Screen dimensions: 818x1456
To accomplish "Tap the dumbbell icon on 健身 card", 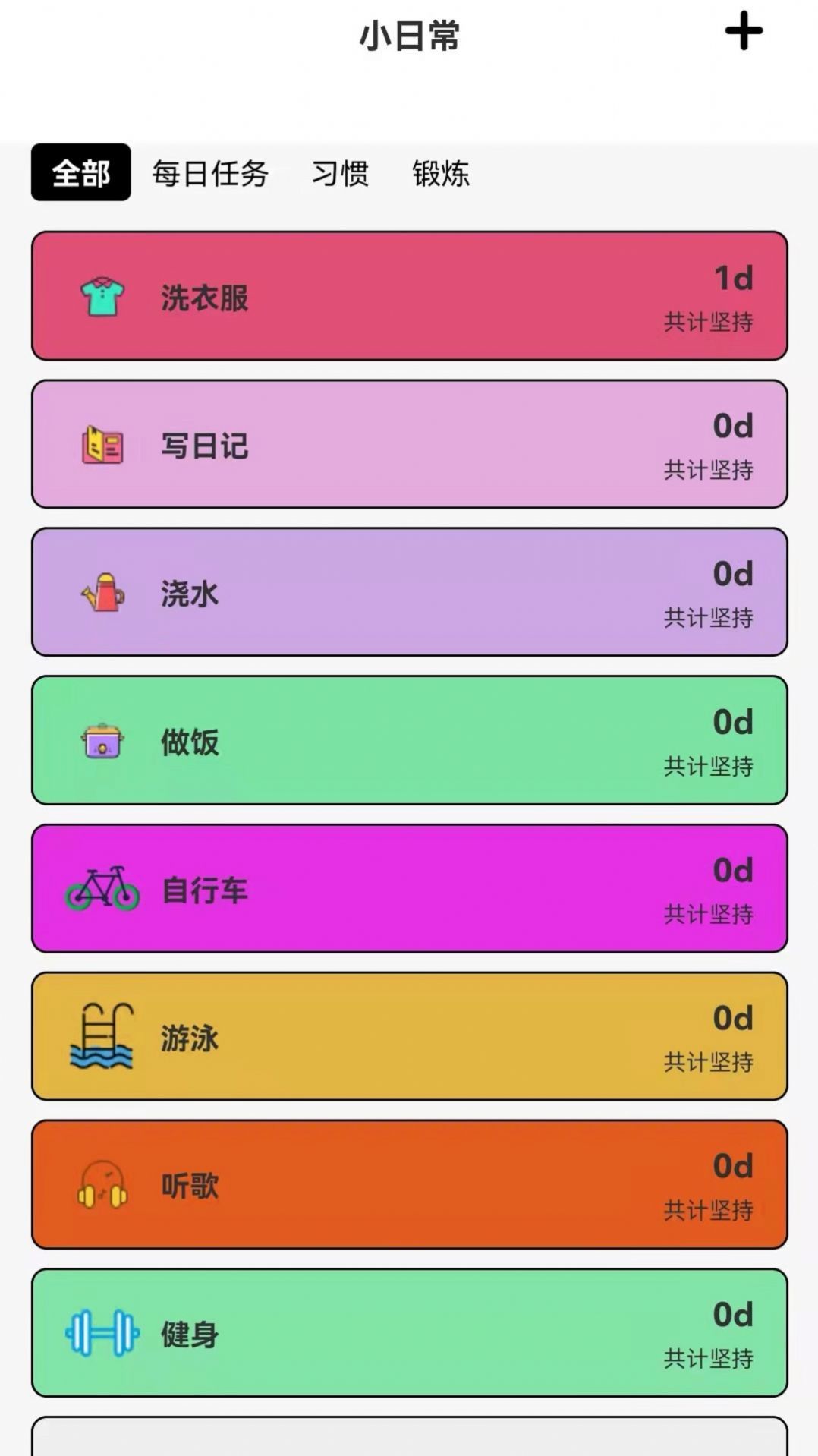I will [x=100, y=1335].
